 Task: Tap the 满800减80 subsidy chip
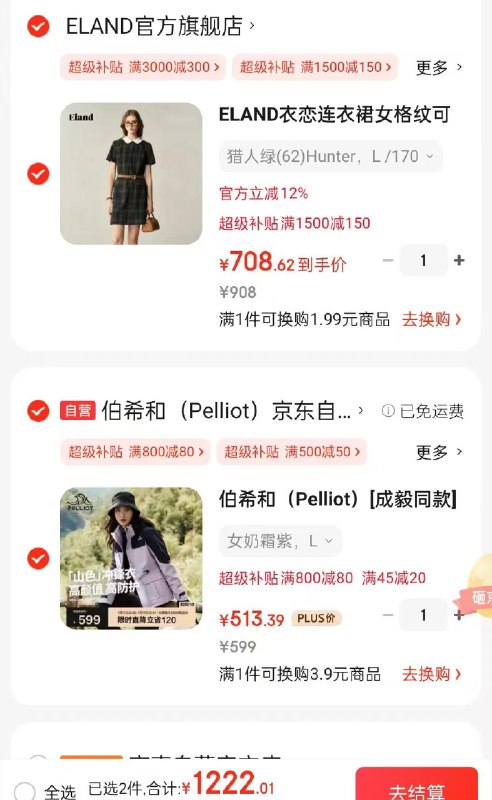(135, 452)
